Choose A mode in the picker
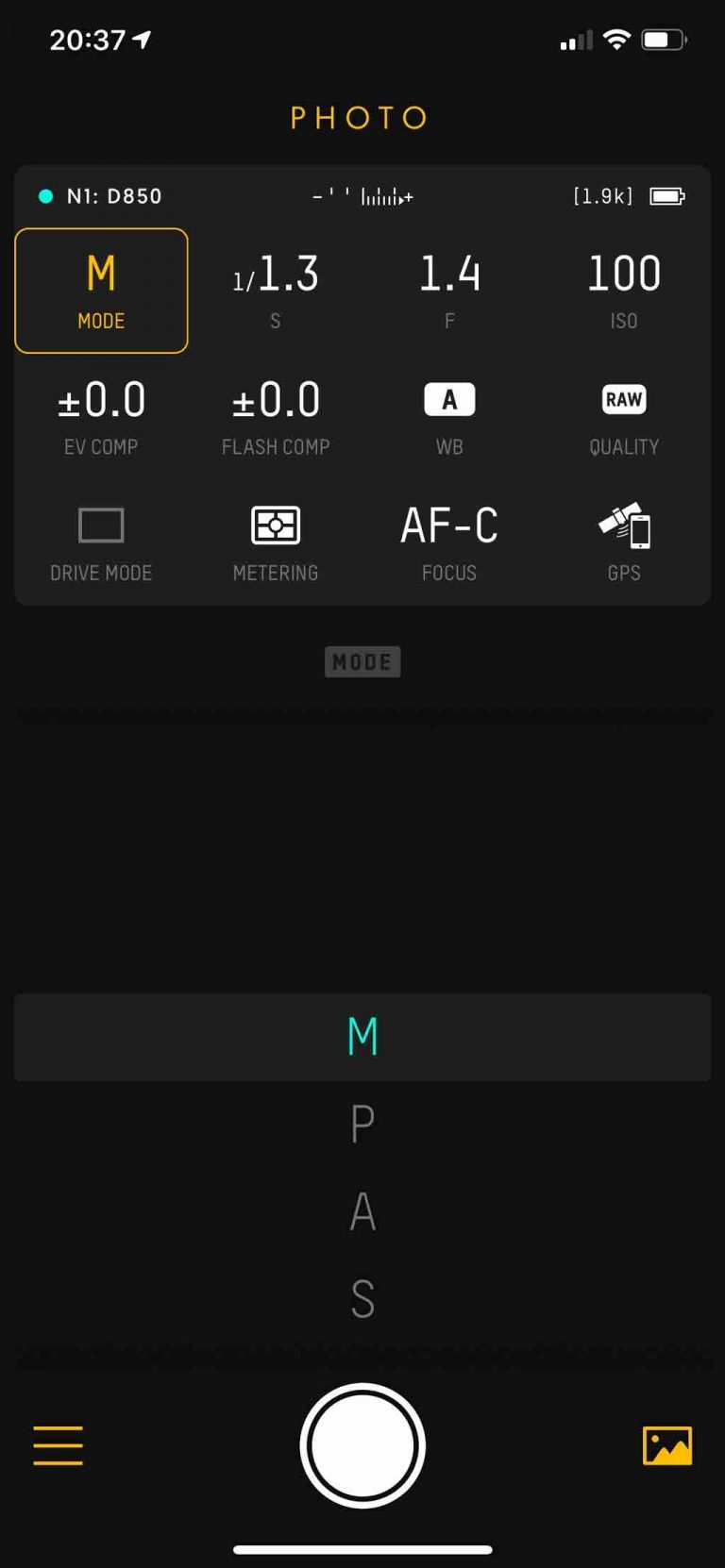The height and width of the screenshot is (1568, 725). click(x=362, y=1211)
